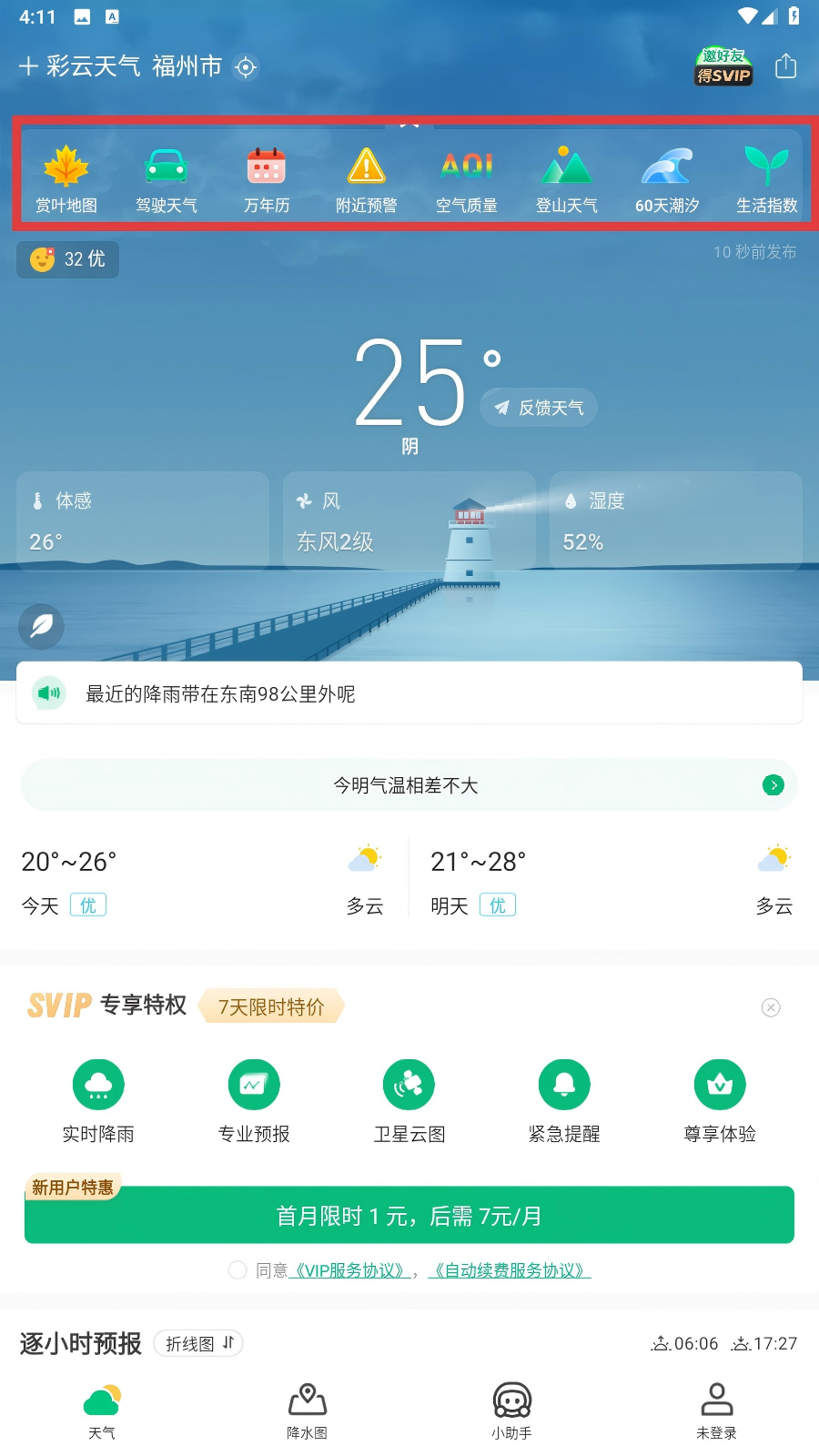Open 万年历 calendar
The width and height of the screenshot is (819, 1456).
pyautogui.click(x=267, y=179)
